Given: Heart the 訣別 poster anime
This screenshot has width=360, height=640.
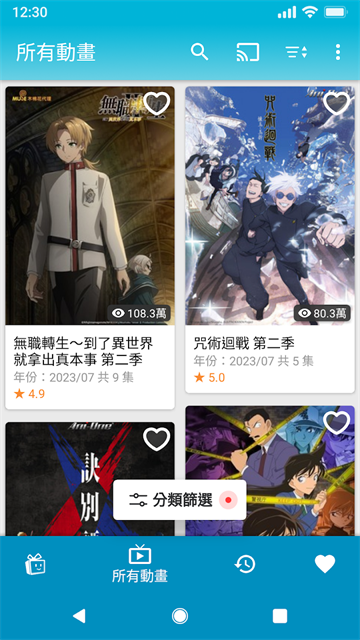Looking at the screenshot, I should point(157,439).
